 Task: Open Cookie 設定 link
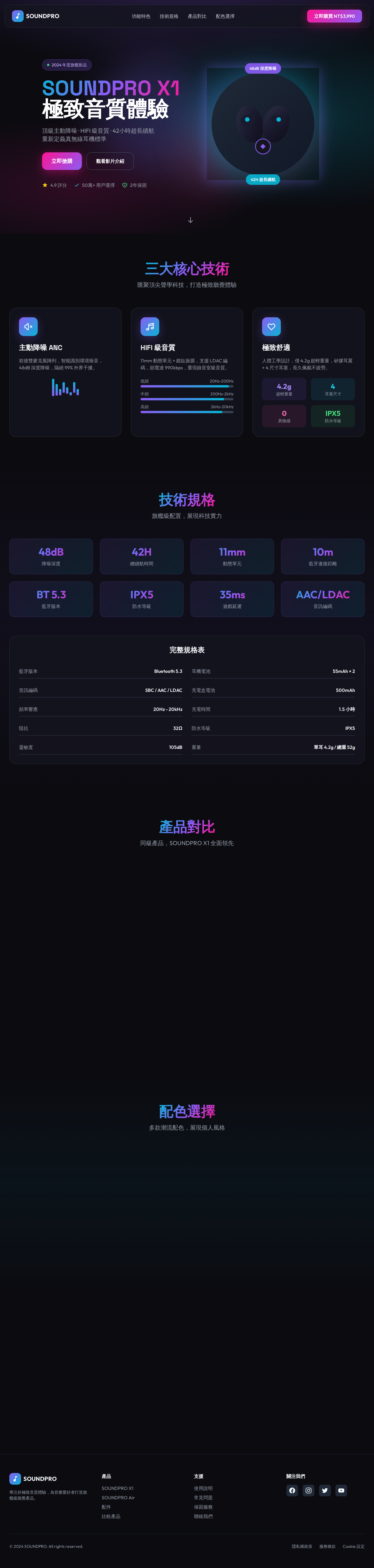353,1546
